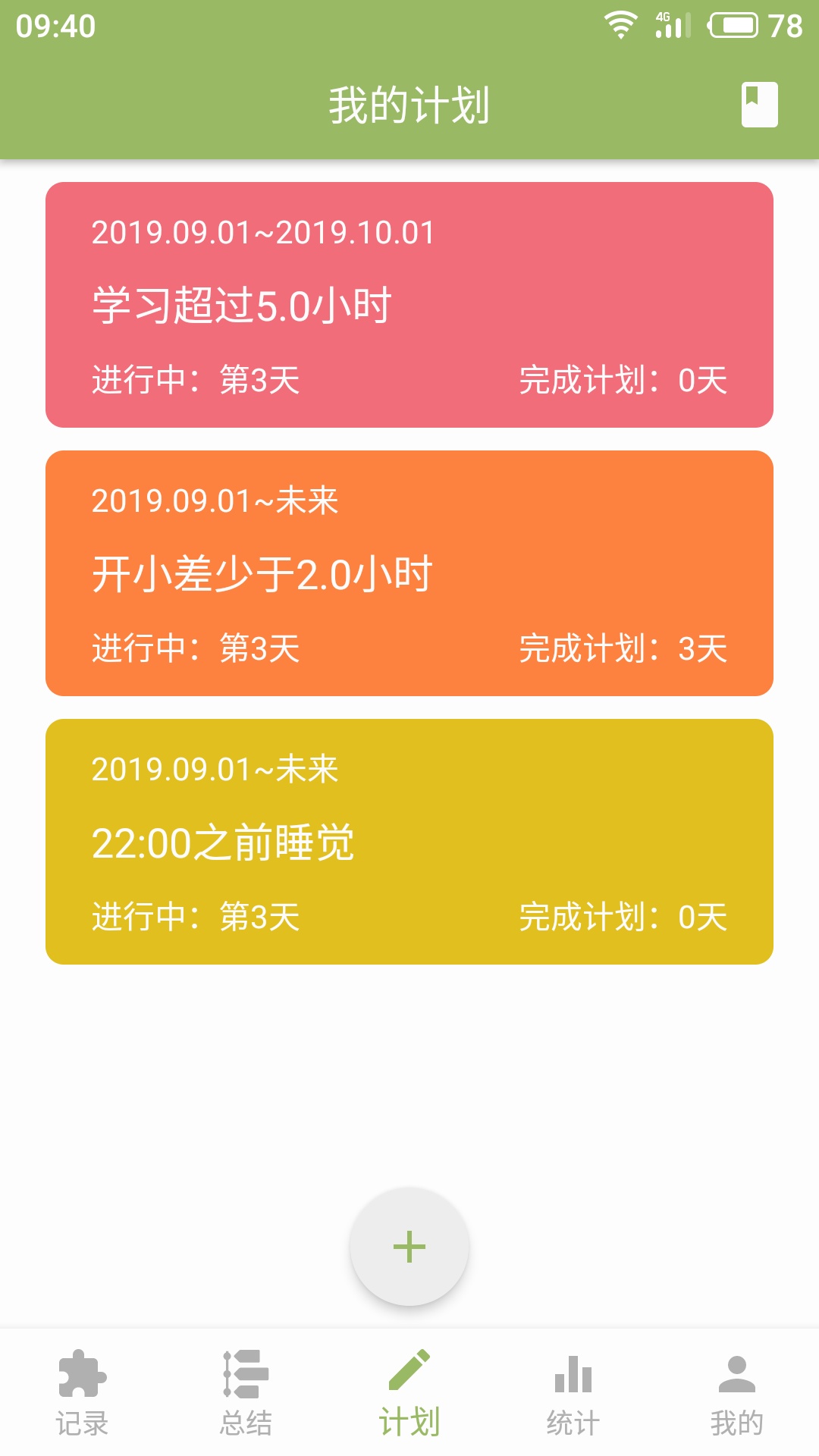Go to the 统计 tab
The image size is (819, 1456).
[573, 1392]
